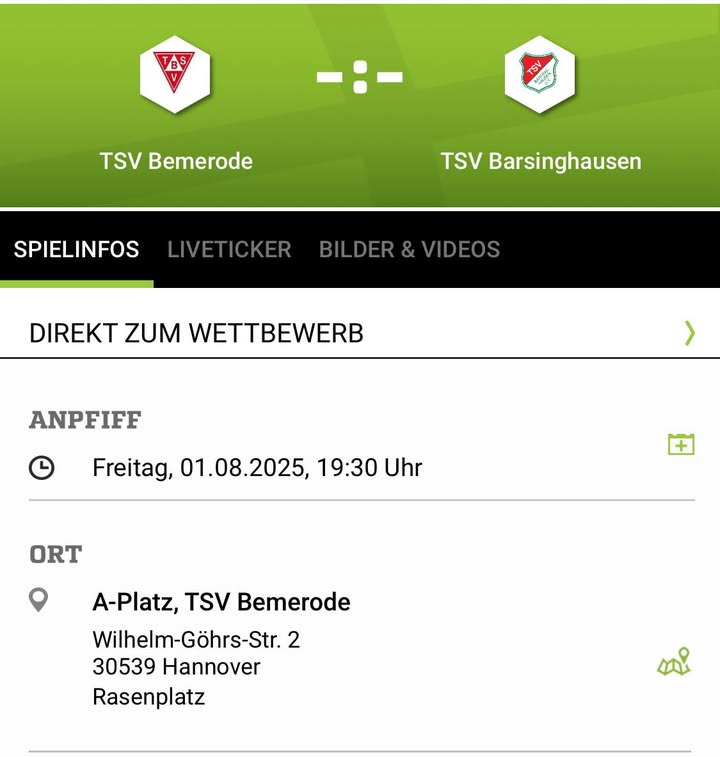Add the kickoff to the calendar

(681, 444)
